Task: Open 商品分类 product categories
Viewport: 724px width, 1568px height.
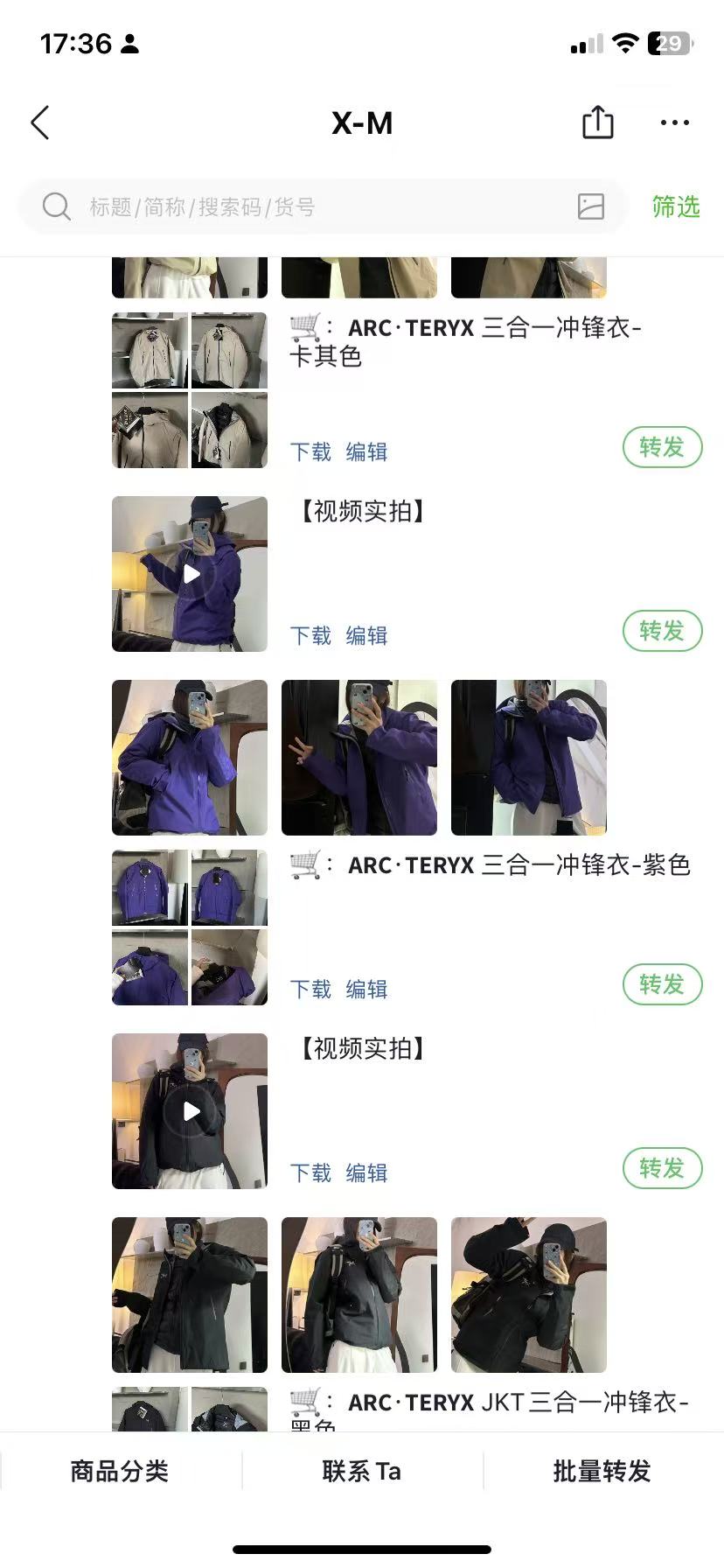Action: point(120,1472)
